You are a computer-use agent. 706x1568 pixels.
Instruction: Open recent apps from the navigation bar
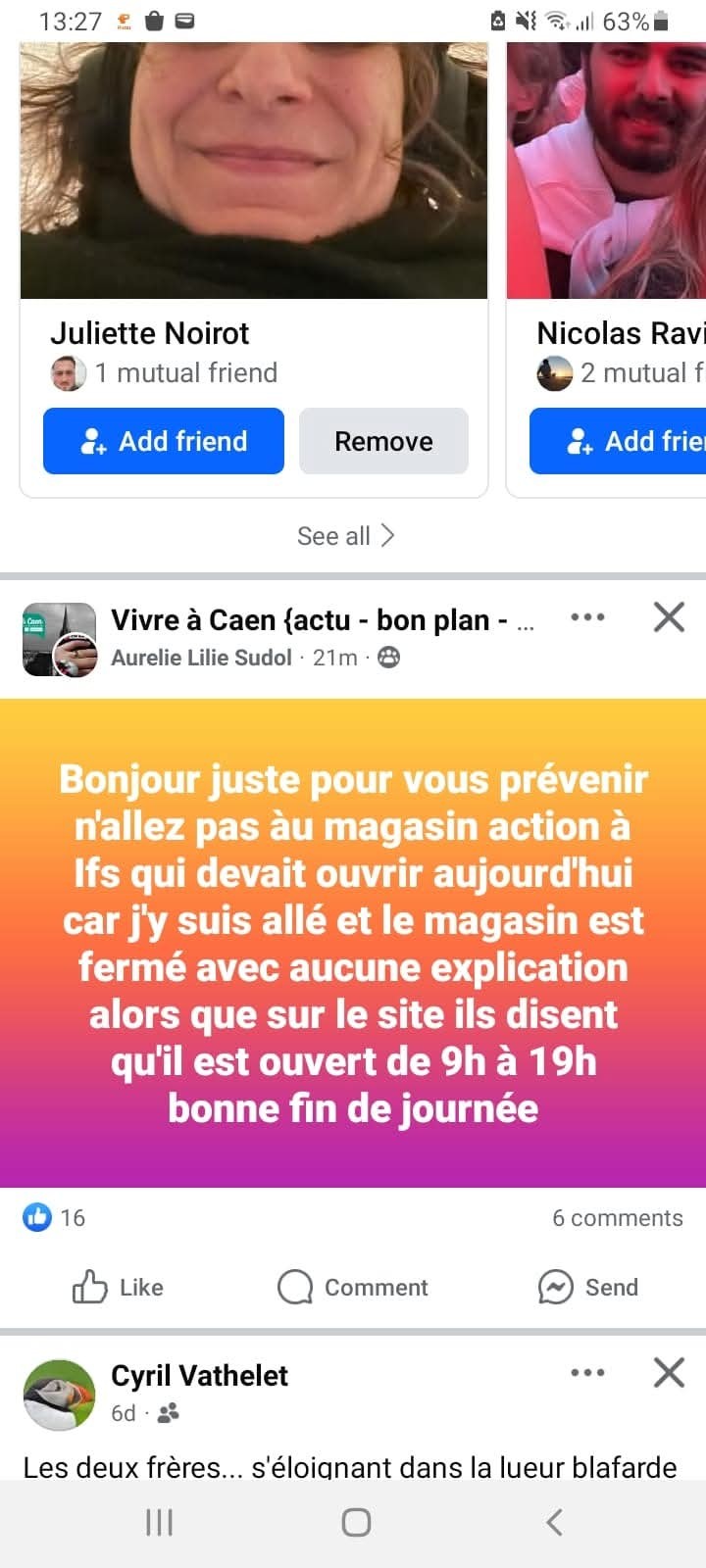tap(159, 1522)
